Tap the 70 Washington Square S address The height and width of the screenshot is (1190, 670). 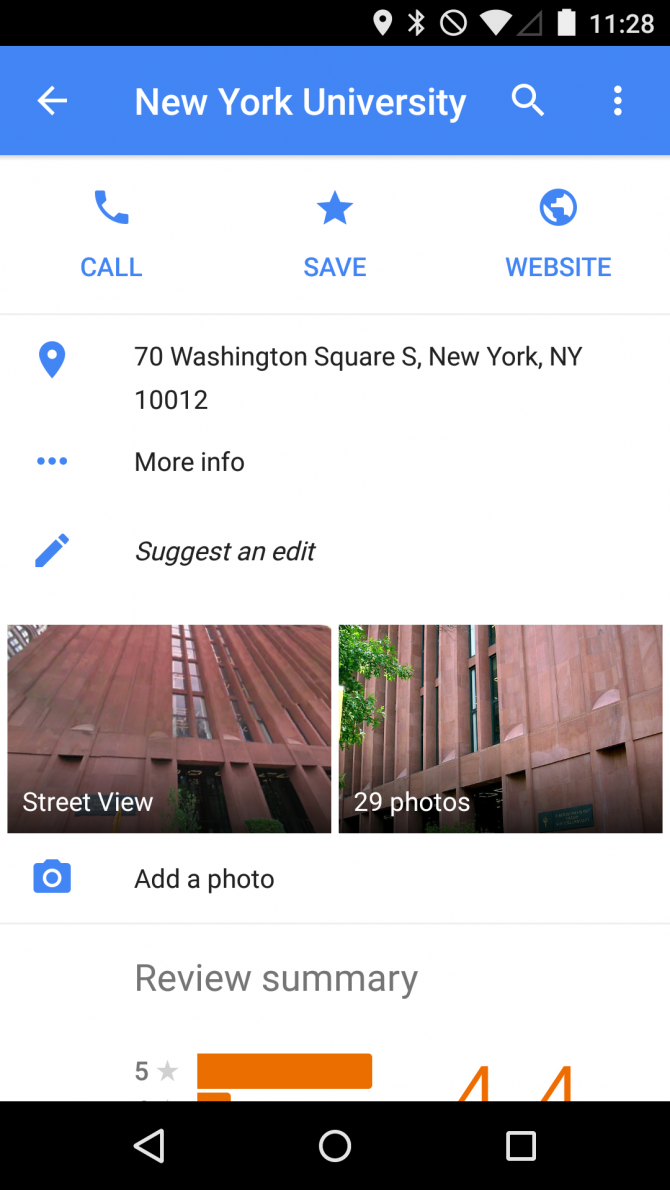click(x=358, y=377)
